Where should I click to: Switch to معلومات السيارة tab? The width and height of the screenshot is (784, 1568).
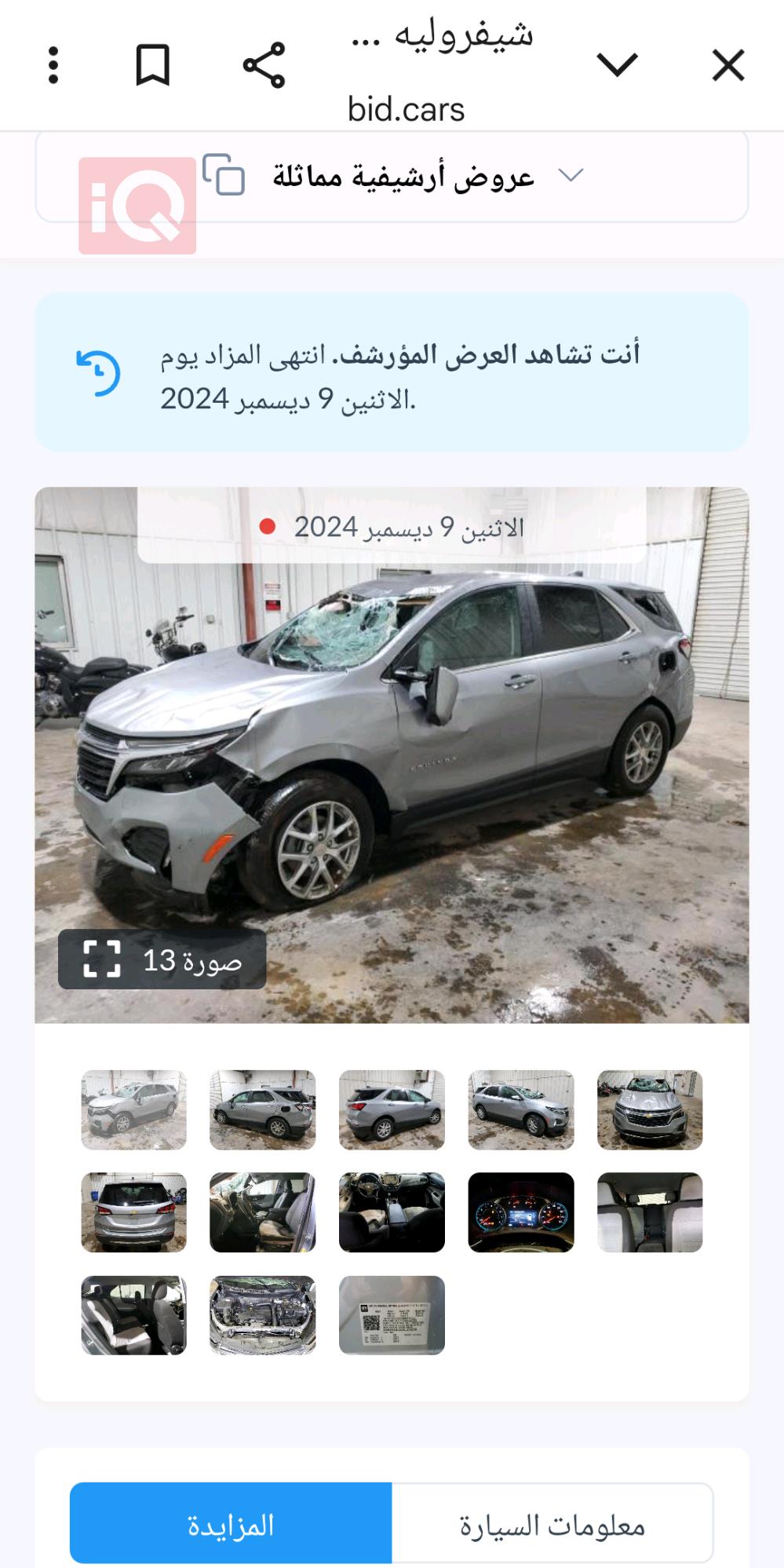pyautogui.click(x=552, y=1524)
